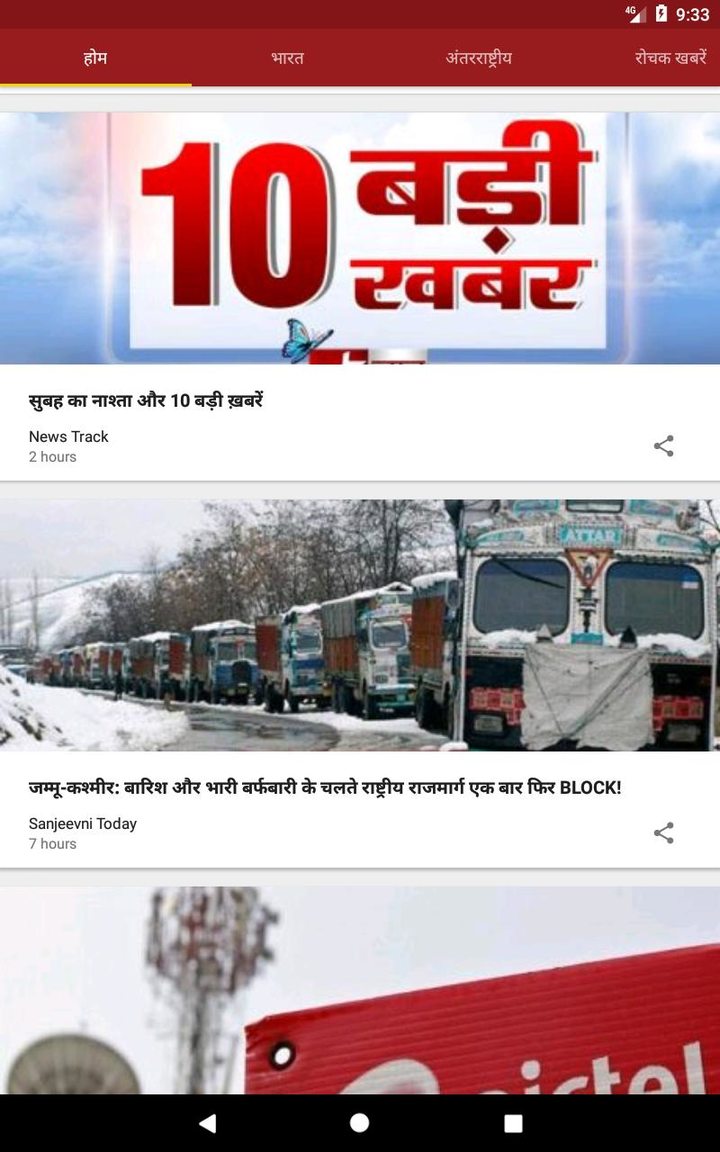Switch to the भारत tab
This screenshot has height=1152, width=720.
pyautogui.click(x=287, y=57)
